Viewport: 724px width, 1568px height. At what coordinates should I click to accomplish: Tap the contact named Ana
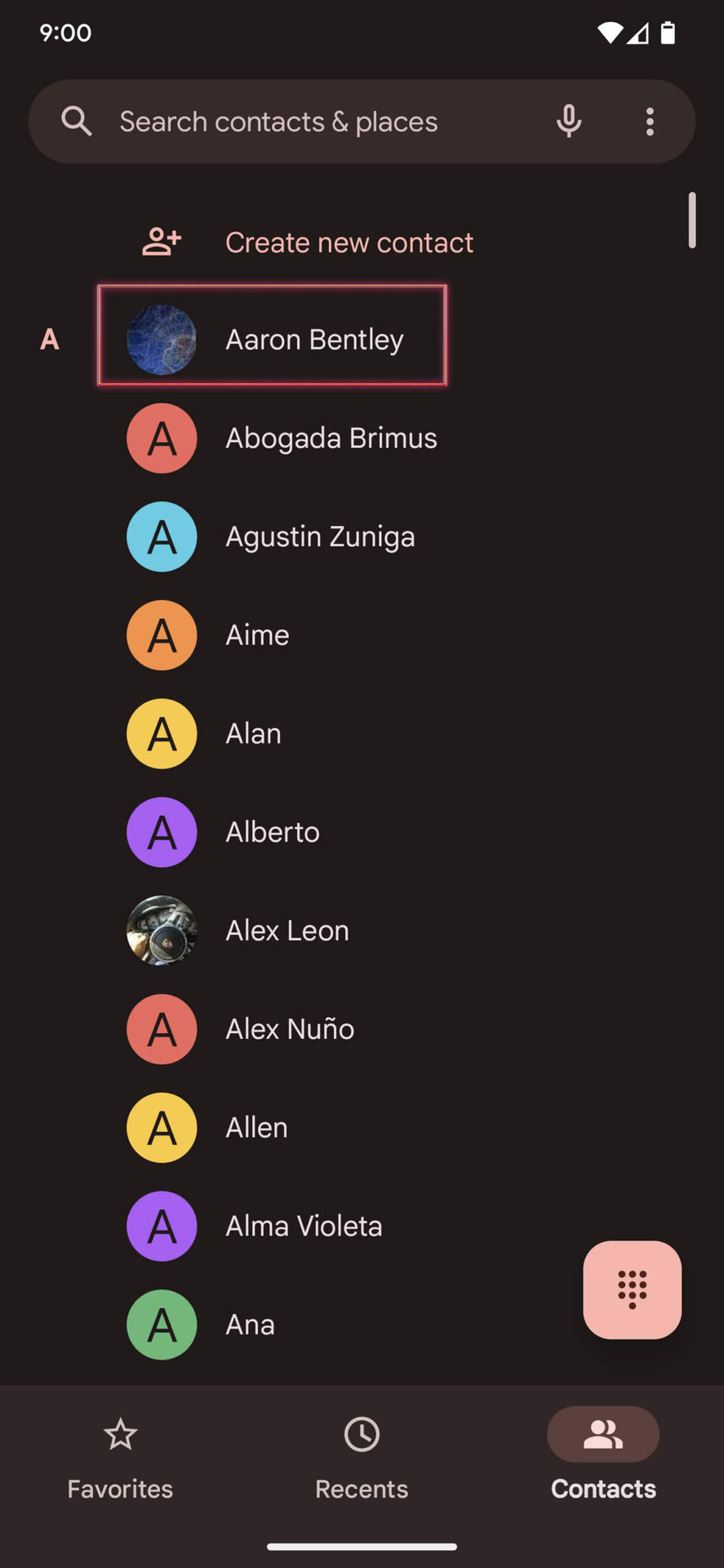click(x=250, y=1325)
